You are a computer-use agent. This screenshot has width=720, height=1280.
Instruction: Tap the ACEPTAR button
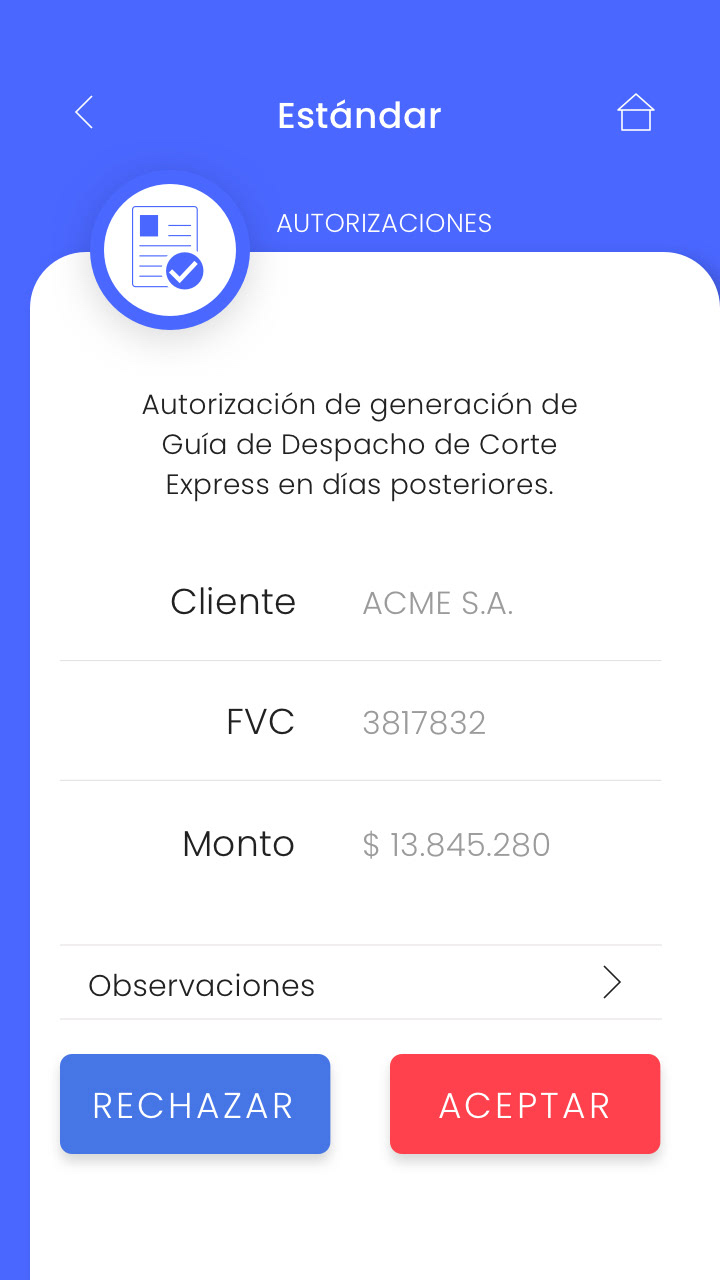click(525, 1104)
